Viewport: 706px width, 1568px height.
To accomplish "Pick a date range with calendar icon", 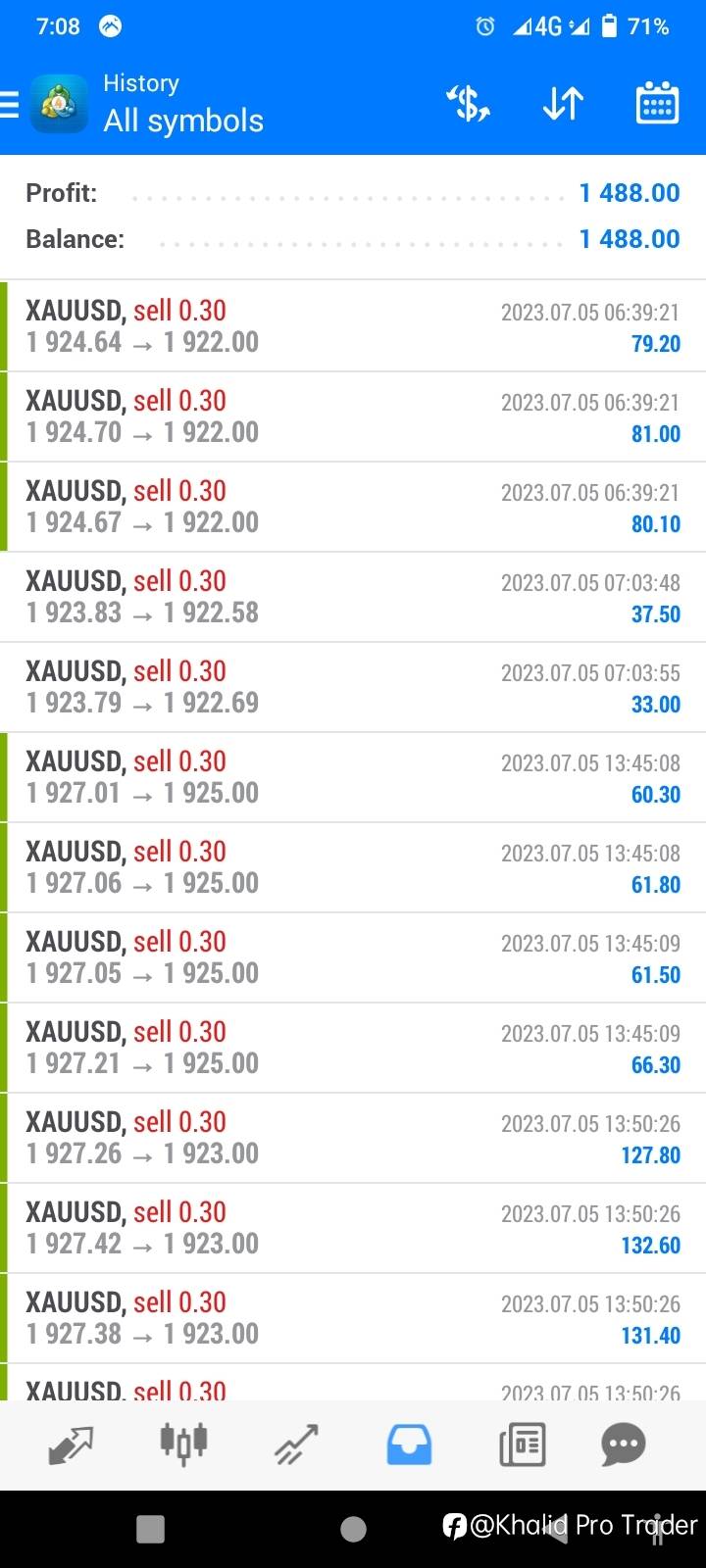I will (657, 104).
